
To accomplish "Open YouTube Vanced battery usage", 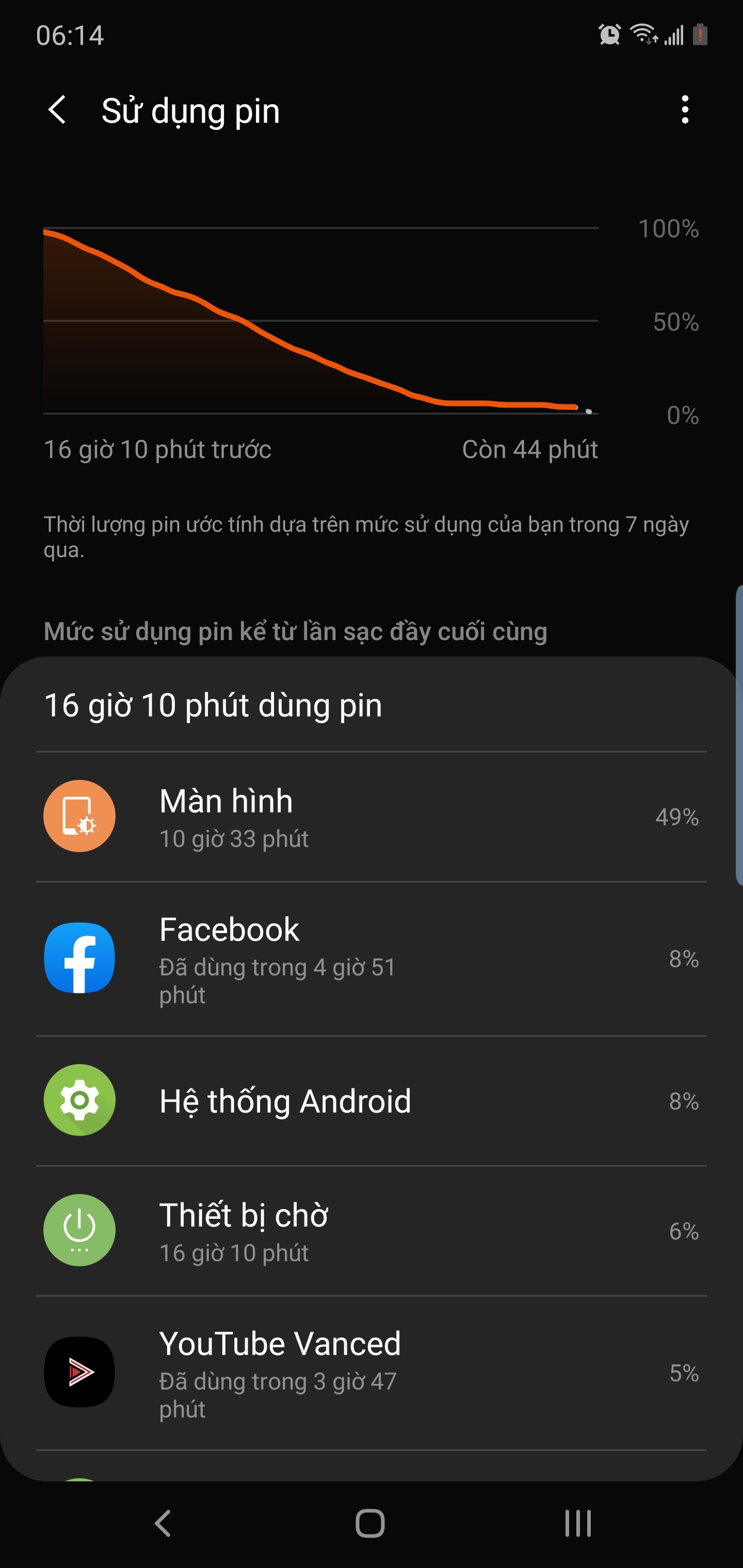I will coord(372,1373).
